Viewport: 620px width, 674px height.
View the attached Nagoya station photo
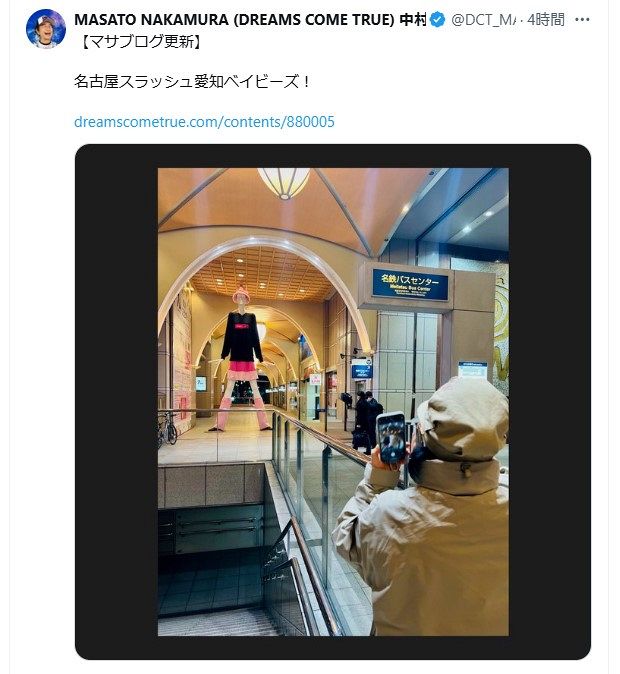(x=333, y=402)
